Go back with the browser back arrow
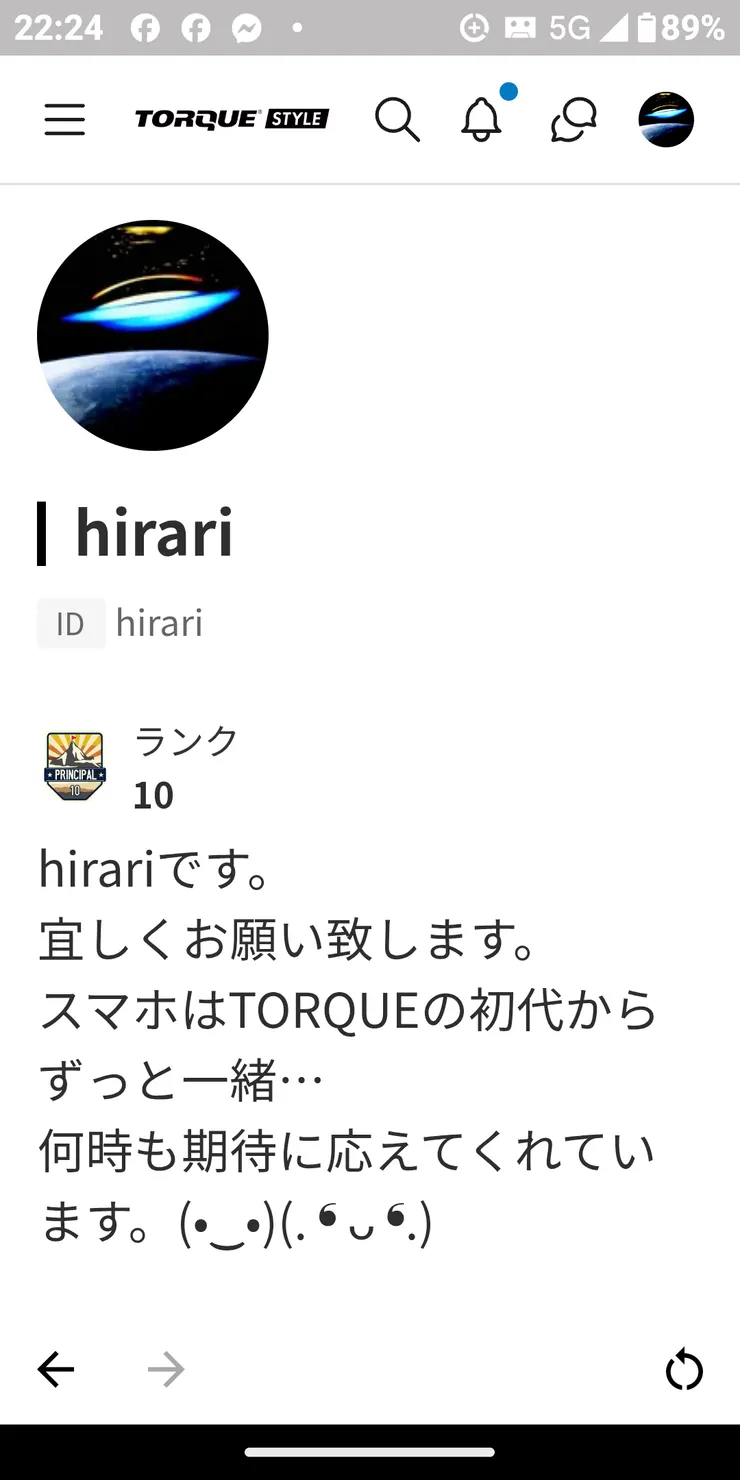Image resolution: width=740 pixels, height=1480 pixels. click(56, 1369)
